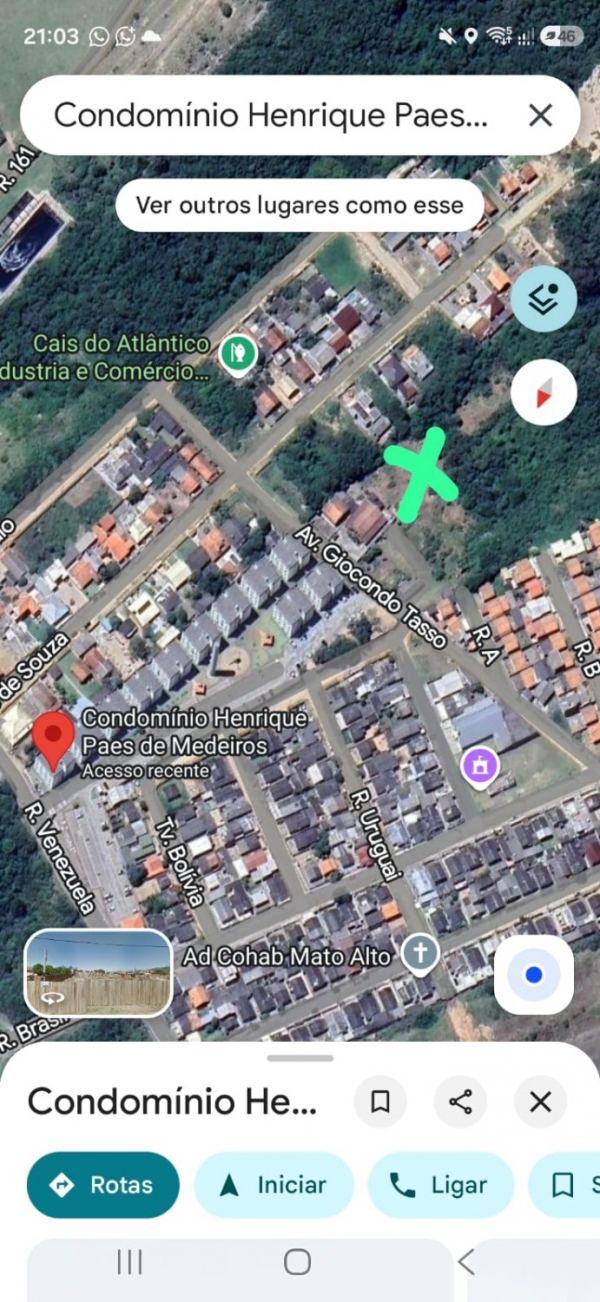Go to the system home button
Image resolution: width=600 pixels, height=1302 pixels.
297,1262
